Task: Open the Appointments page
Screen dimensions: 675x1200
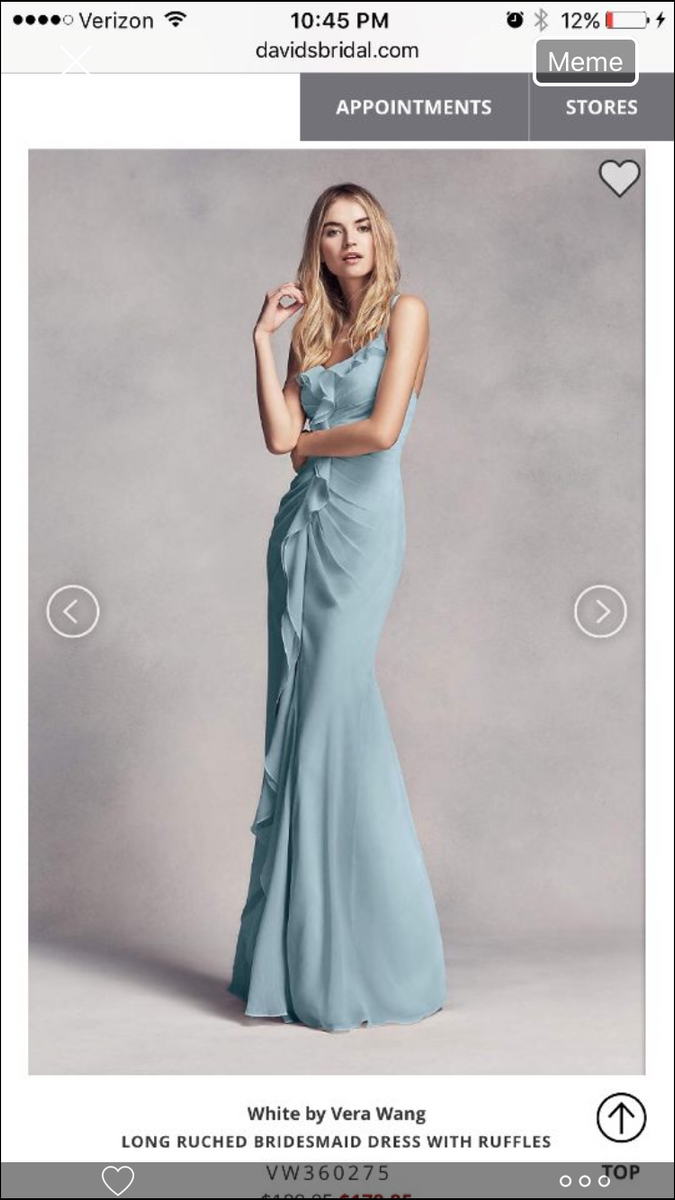Action: [413, 107]
